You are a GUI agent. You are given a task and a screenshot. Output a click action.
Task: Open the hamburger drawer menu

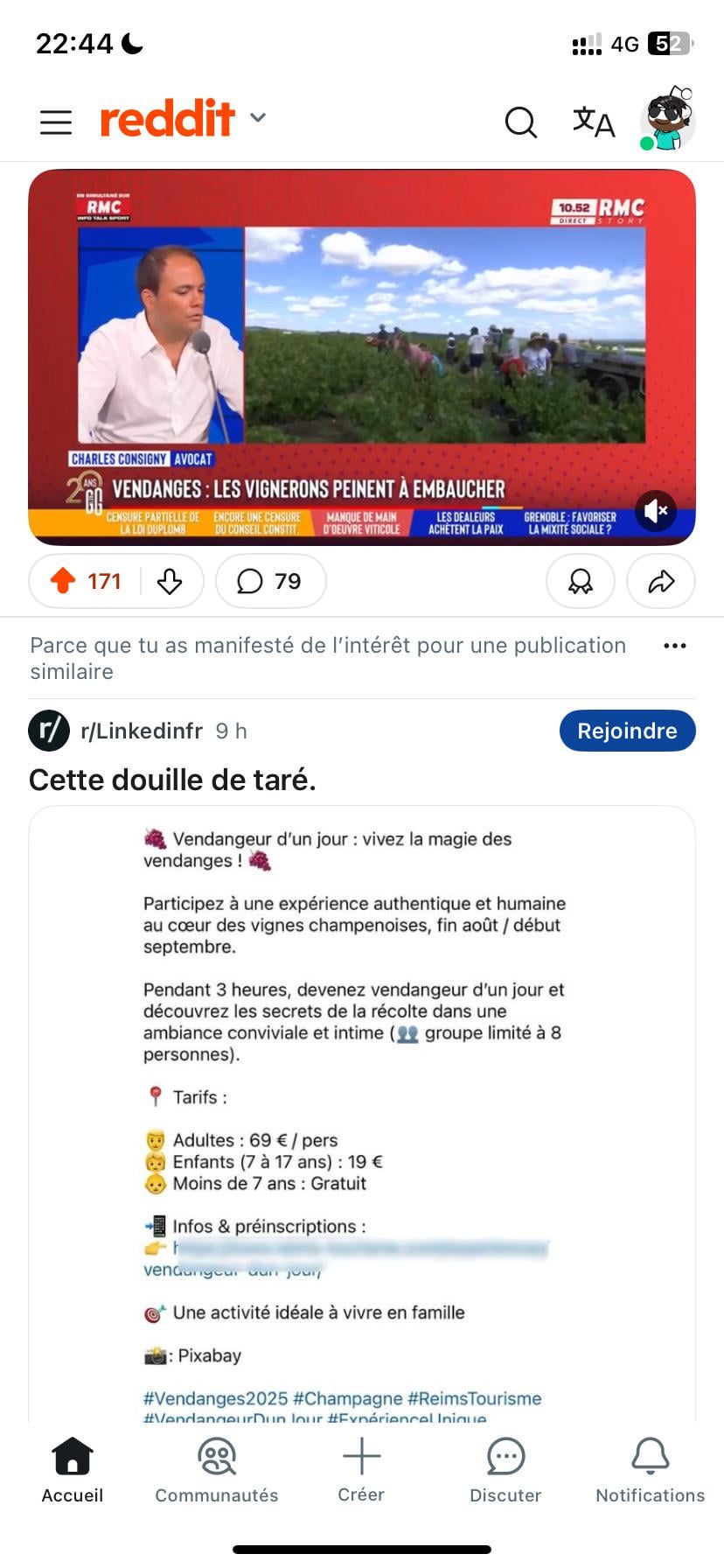pyautogui.click(x=56, y=122)
